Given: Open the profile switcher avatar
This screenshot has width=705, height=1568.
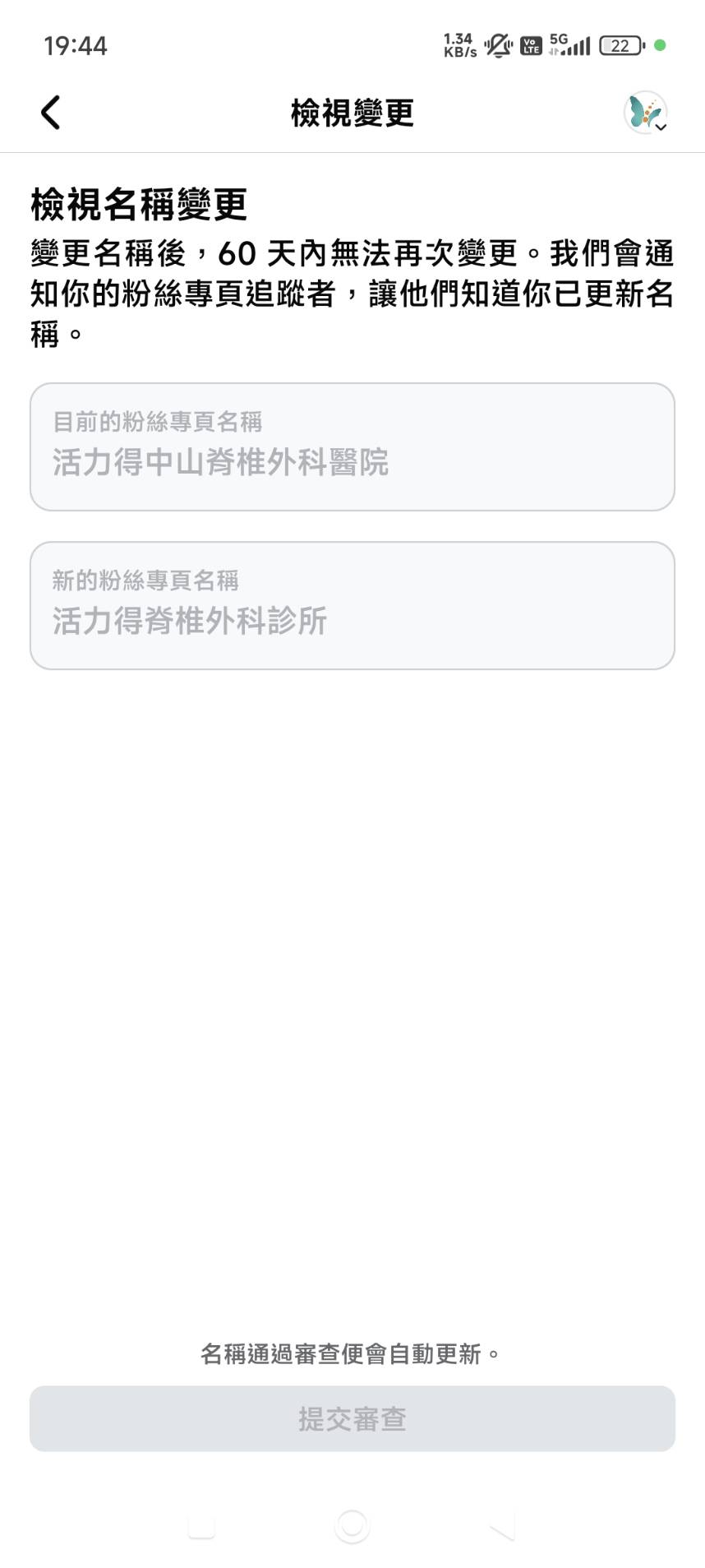Looking at the screenshot, I should point(646,113).
